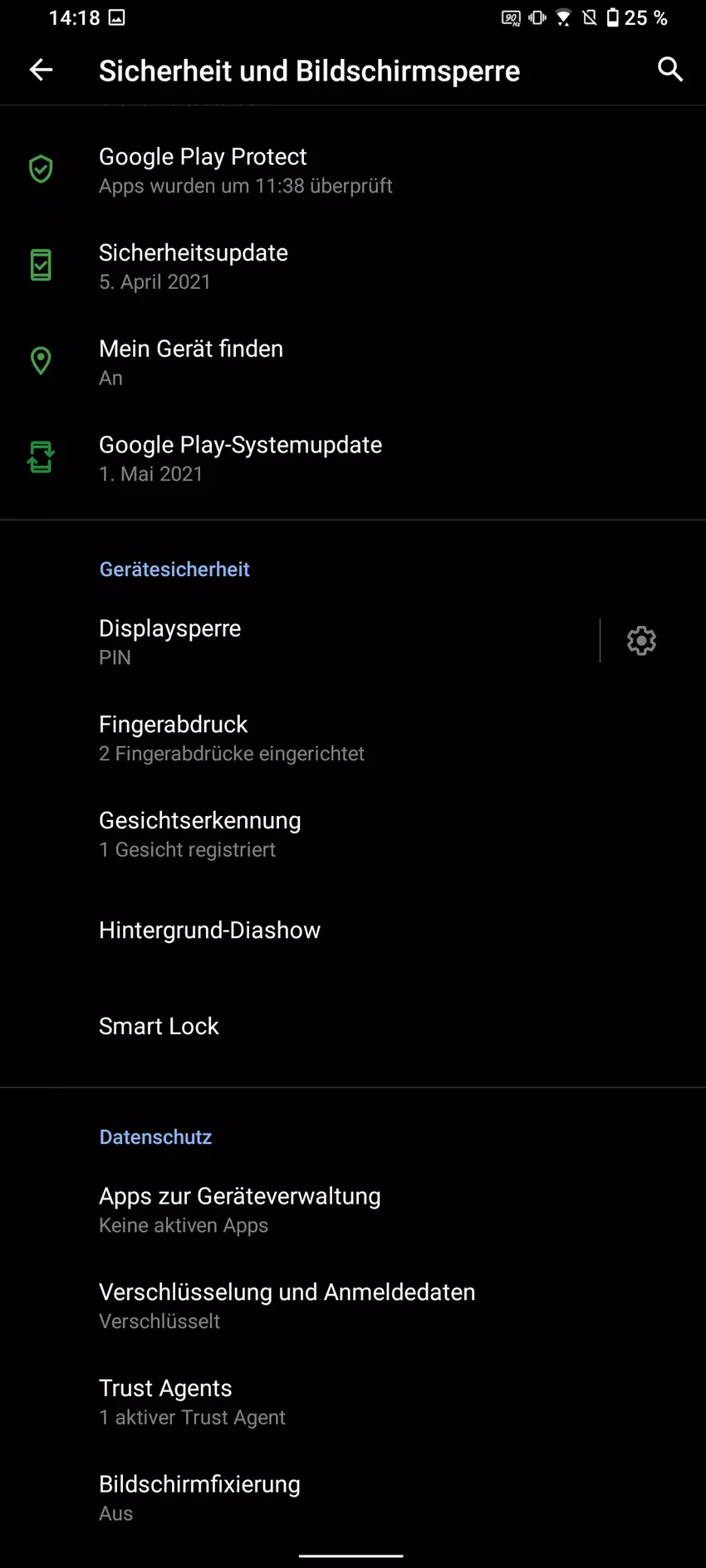Viewport: 706px width, 1568px height.
Task: Expand Apps zur Geräteverwaltung
Action: 240,1208
